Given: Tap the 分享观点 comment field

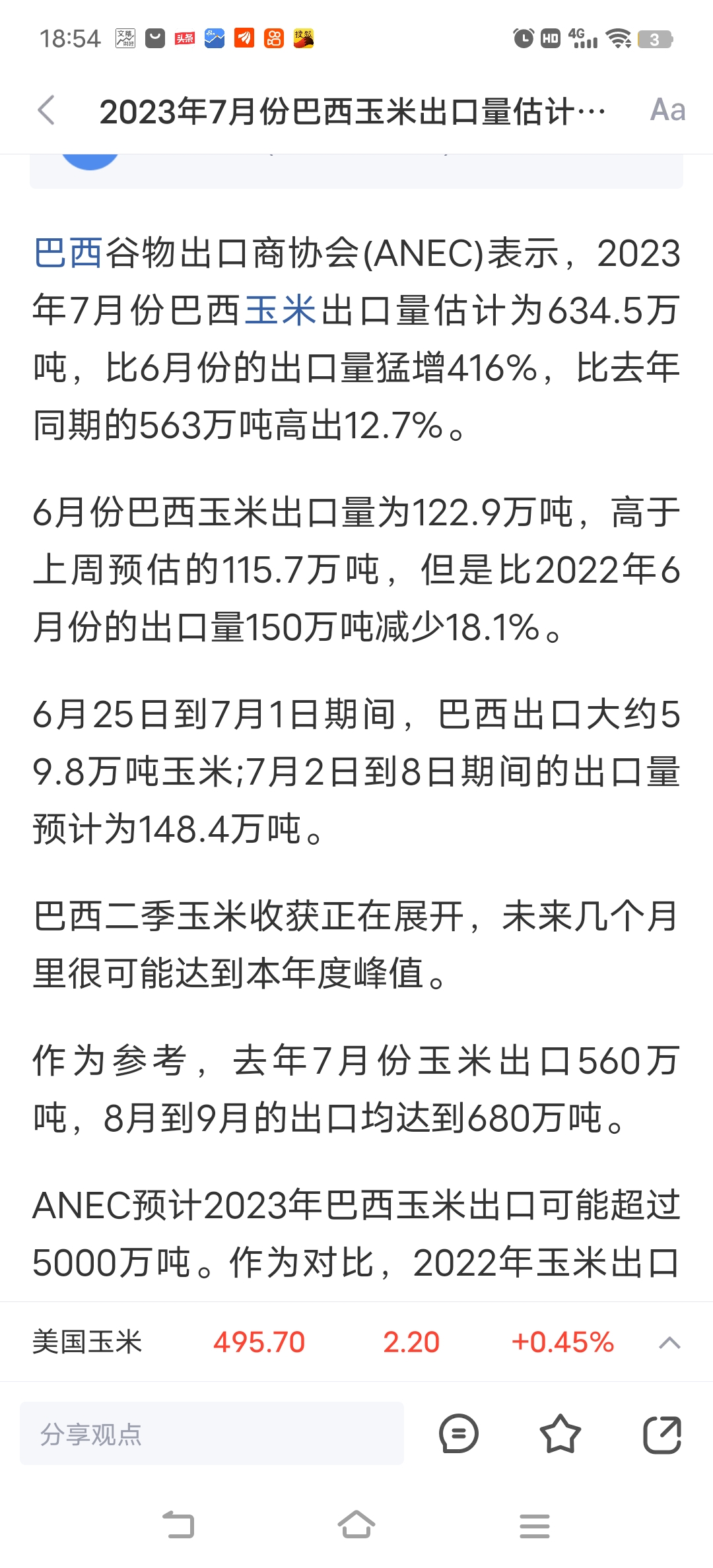Looking at the screenshot, I should (x=212, y=1433).
